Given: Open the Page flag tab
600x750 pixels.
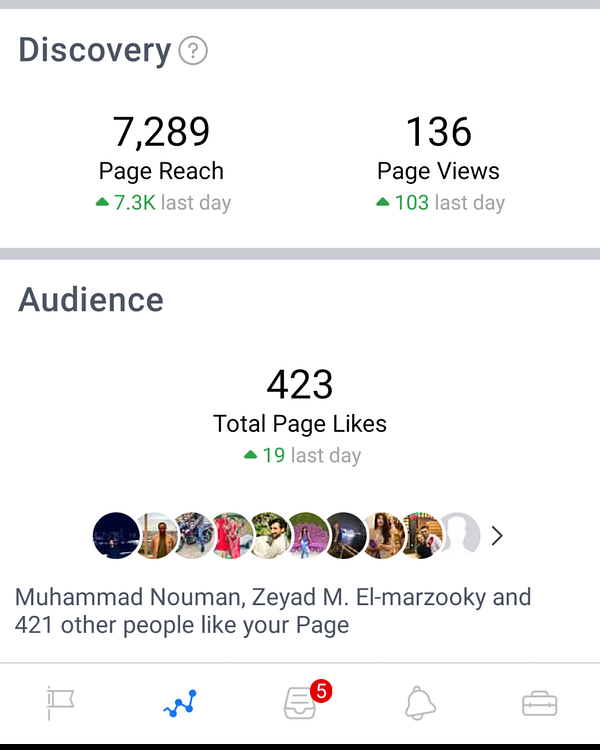Looking at the screenshot, I should pyautogui.click(x=61, y=703).
